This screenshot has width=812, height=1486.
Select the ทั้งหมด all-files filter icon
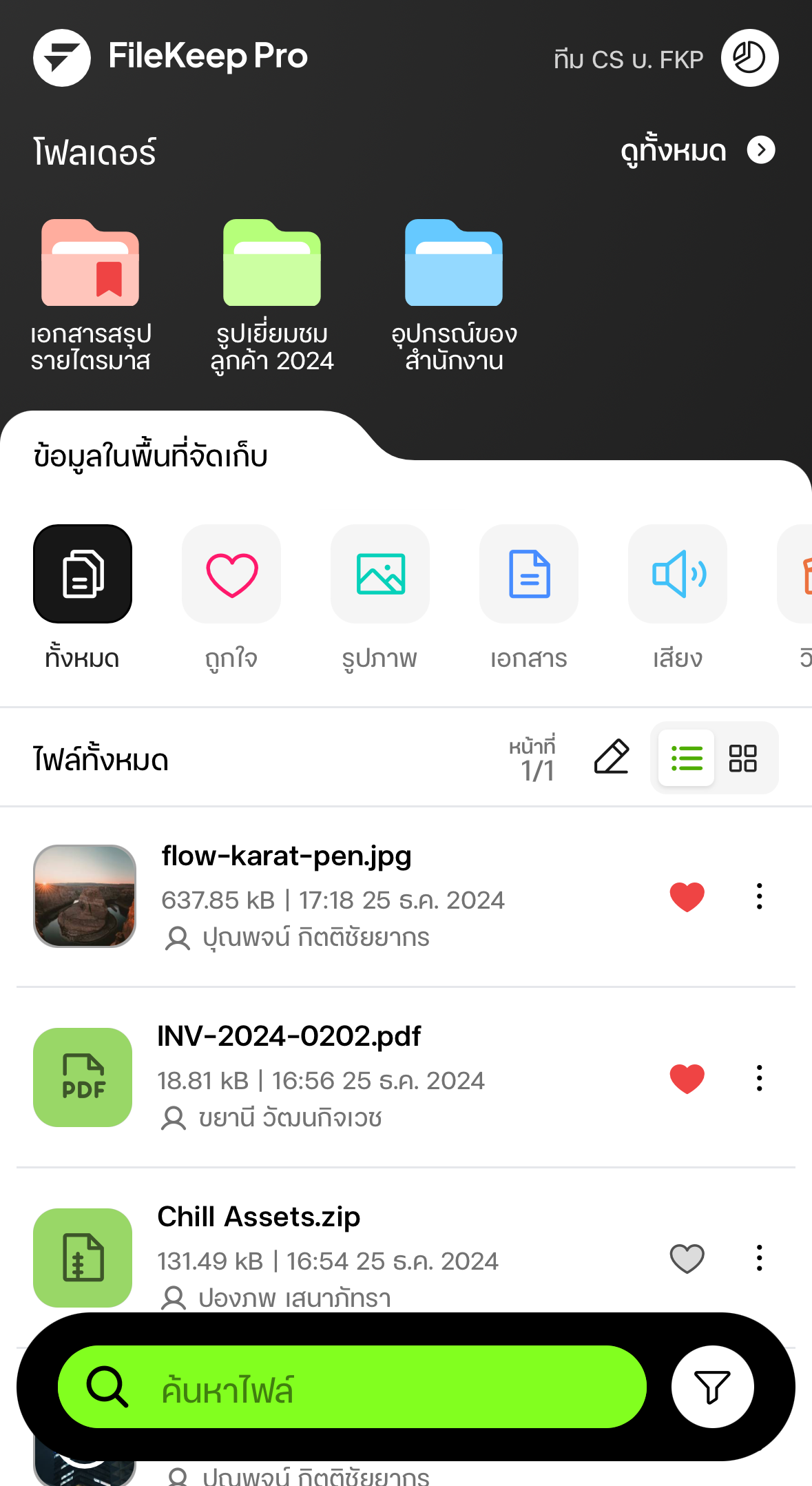tap(82, 574)
